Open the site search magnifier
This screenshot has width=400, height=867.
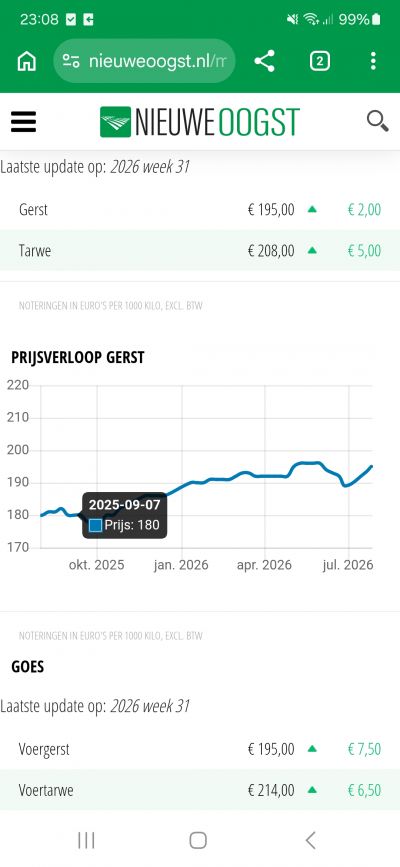tap(377, 121)
